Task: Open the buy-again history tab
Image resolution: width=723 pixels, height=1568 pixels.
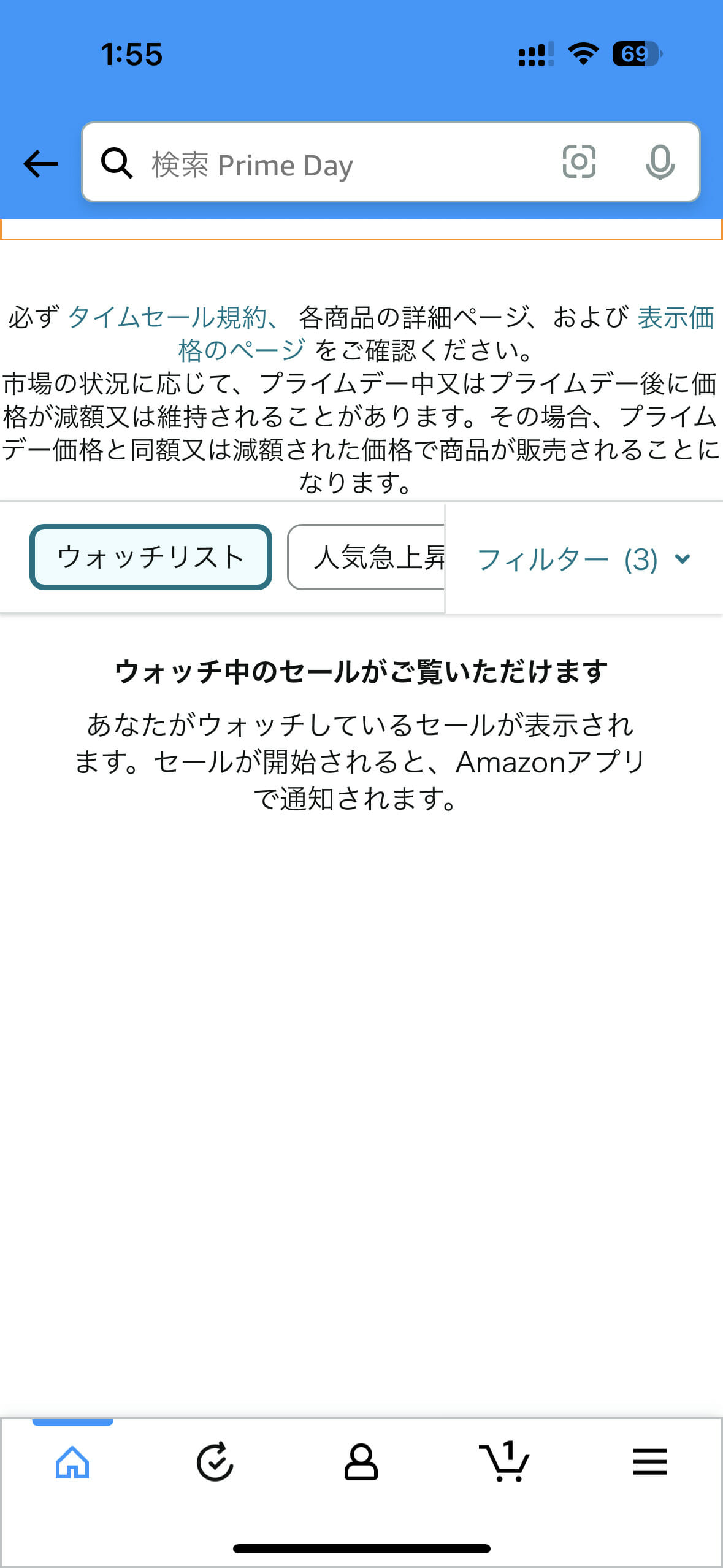Action: point(215,1462)
